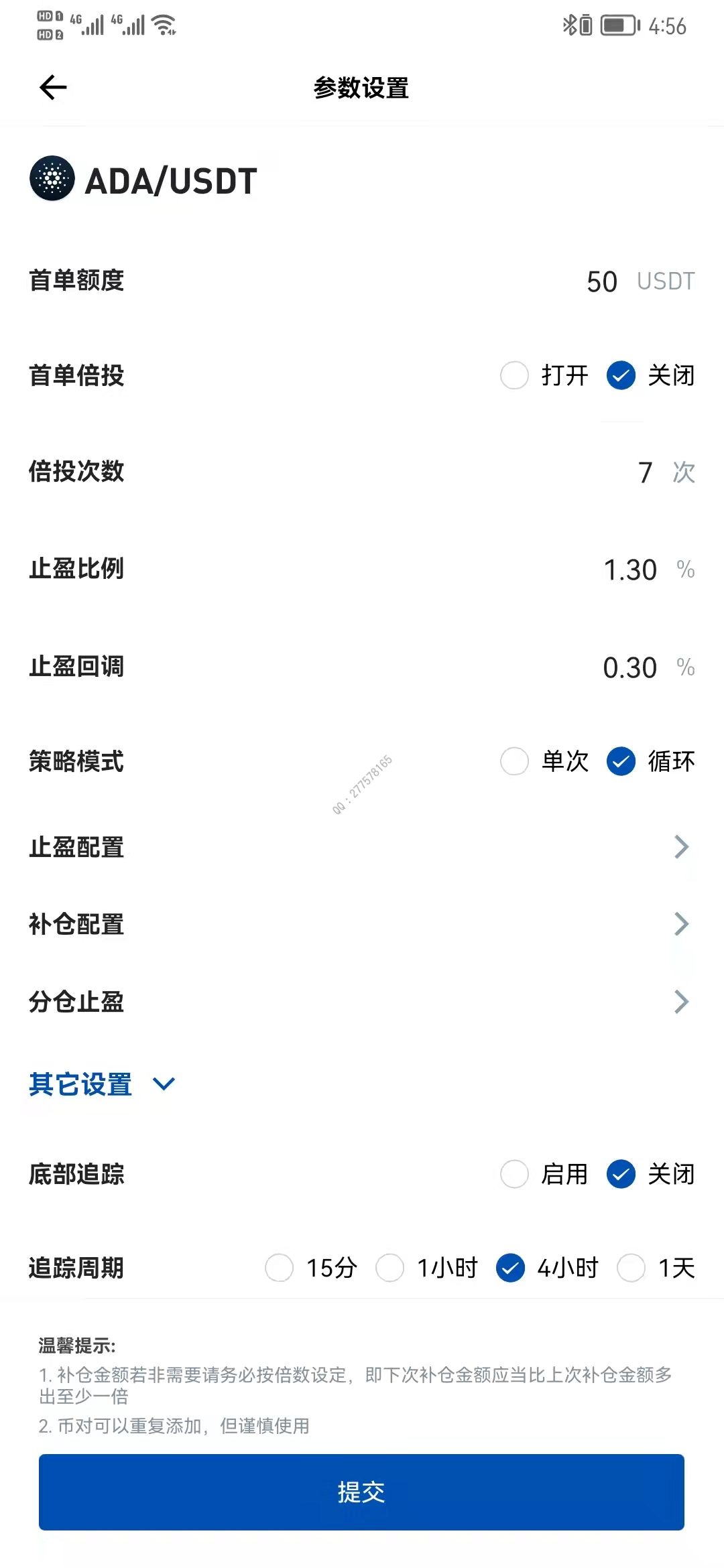Open 止盈配置 settings
Viewport: 724px width, 1568px height.
click(x=680, y=847)
